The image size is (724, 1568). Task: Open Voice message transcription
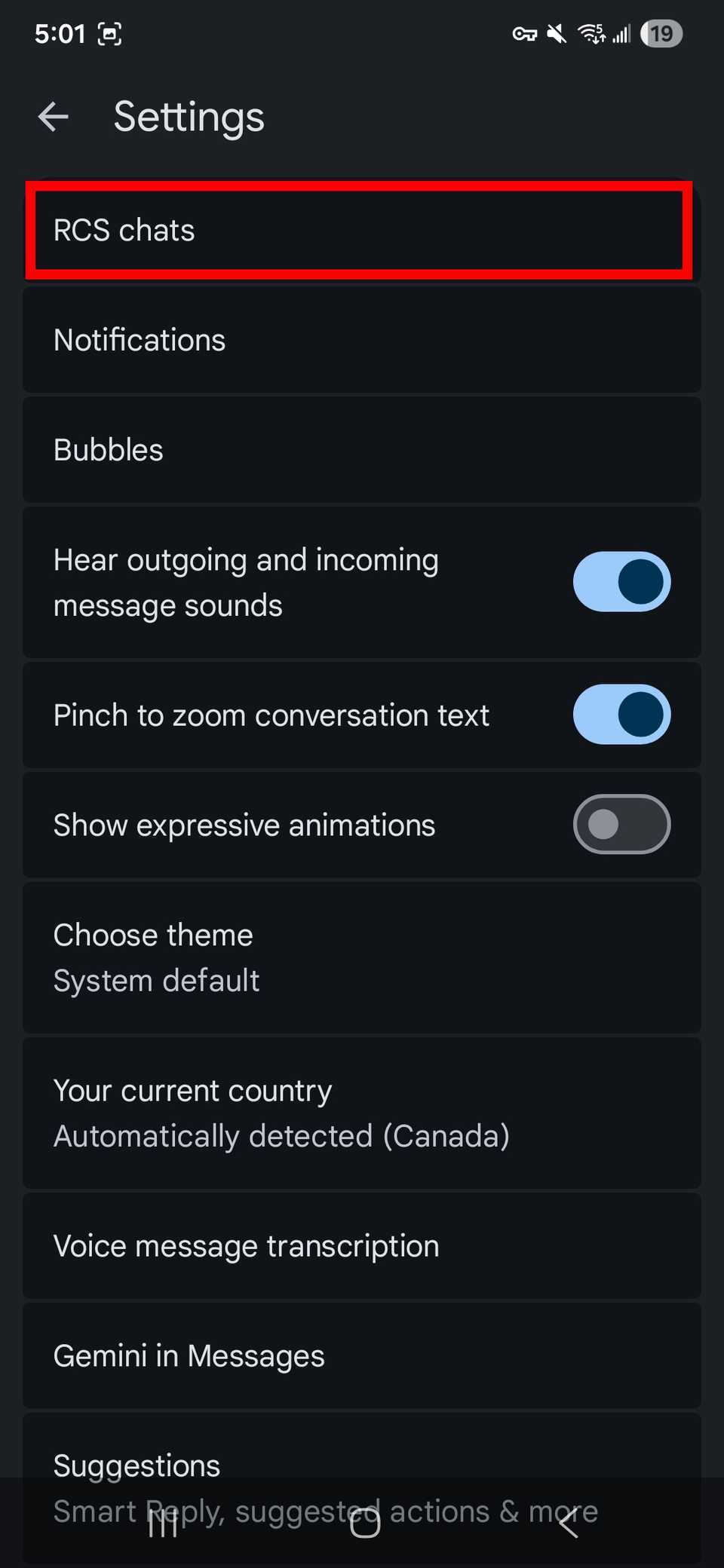pos(362,1246)
